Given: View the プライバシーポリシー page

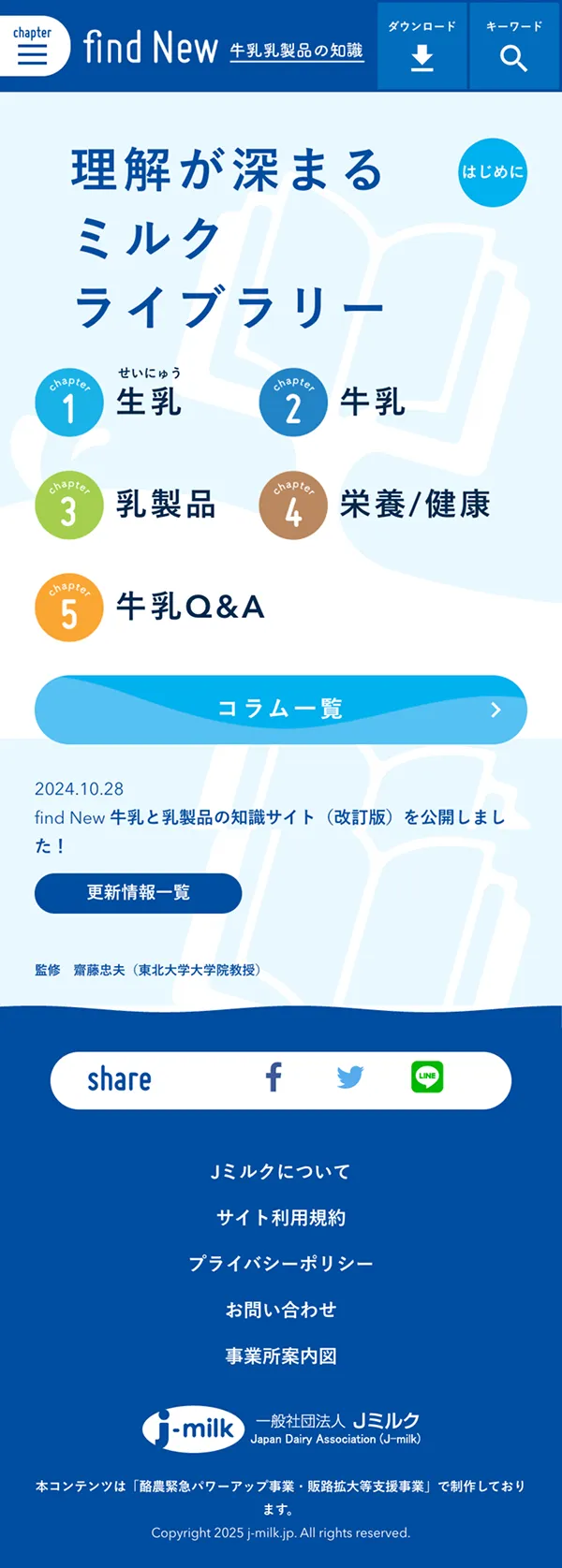Looking at the screenshot, I should [x=280, y=1264].
